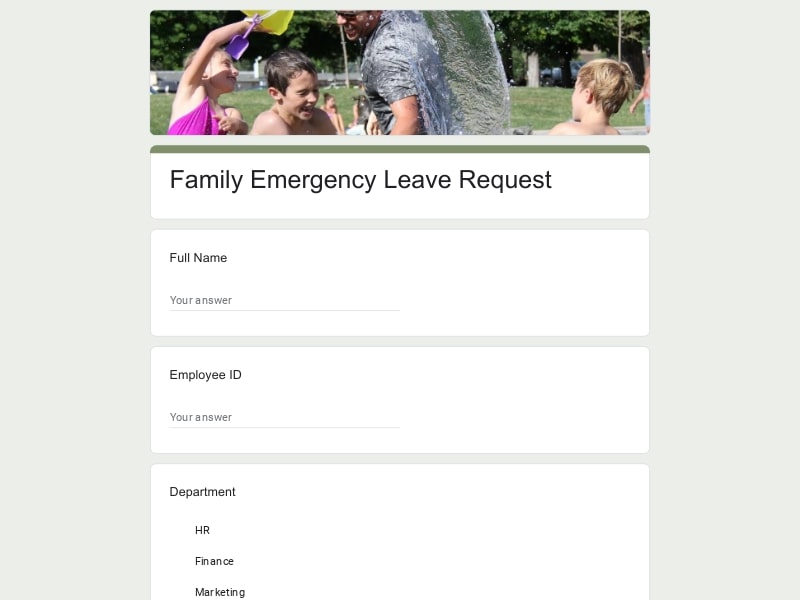Choose the Finance department option

tap(213, 561)
